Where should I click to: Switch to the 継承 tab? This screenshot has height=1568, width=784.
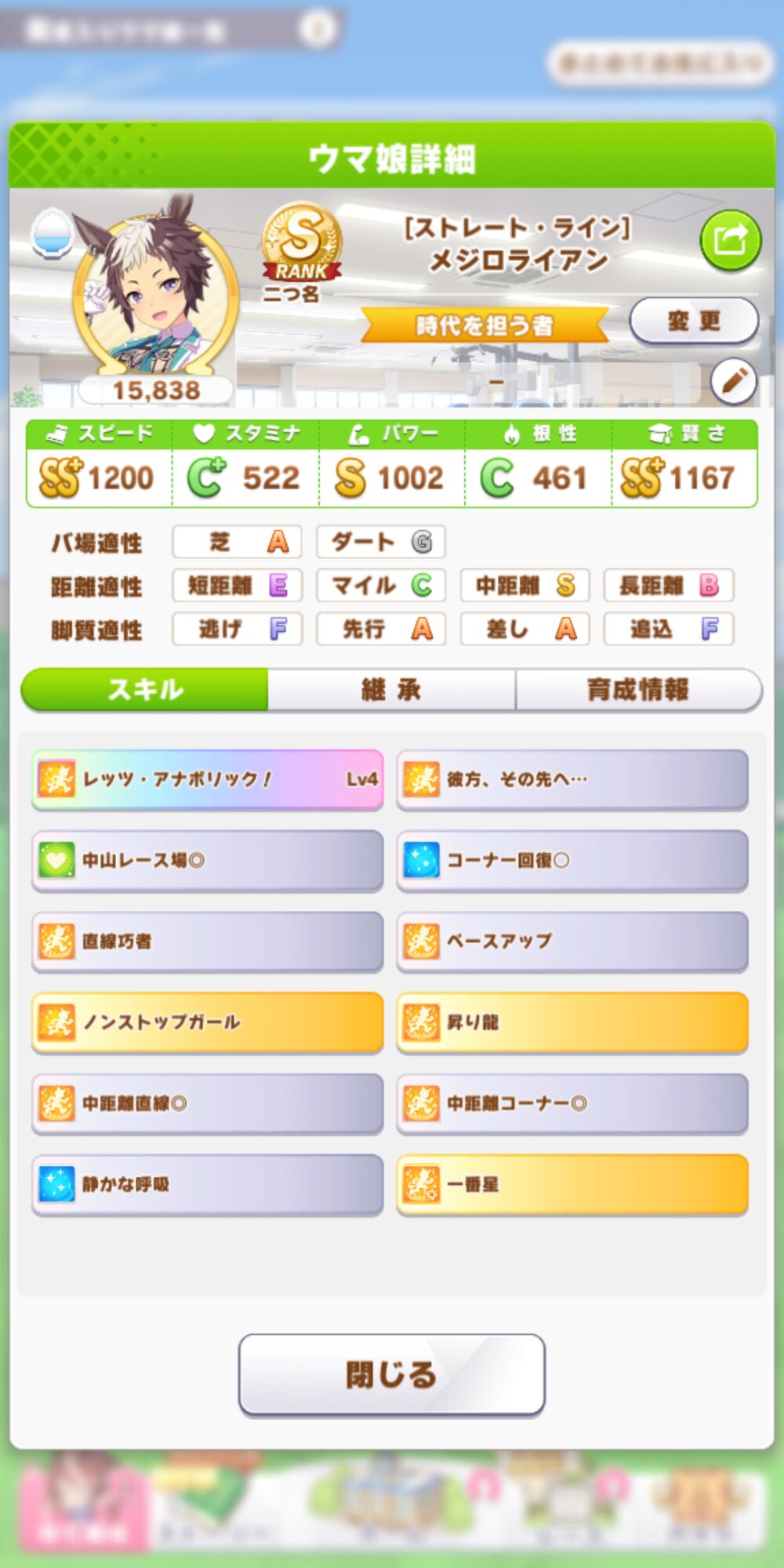(391, 690)
